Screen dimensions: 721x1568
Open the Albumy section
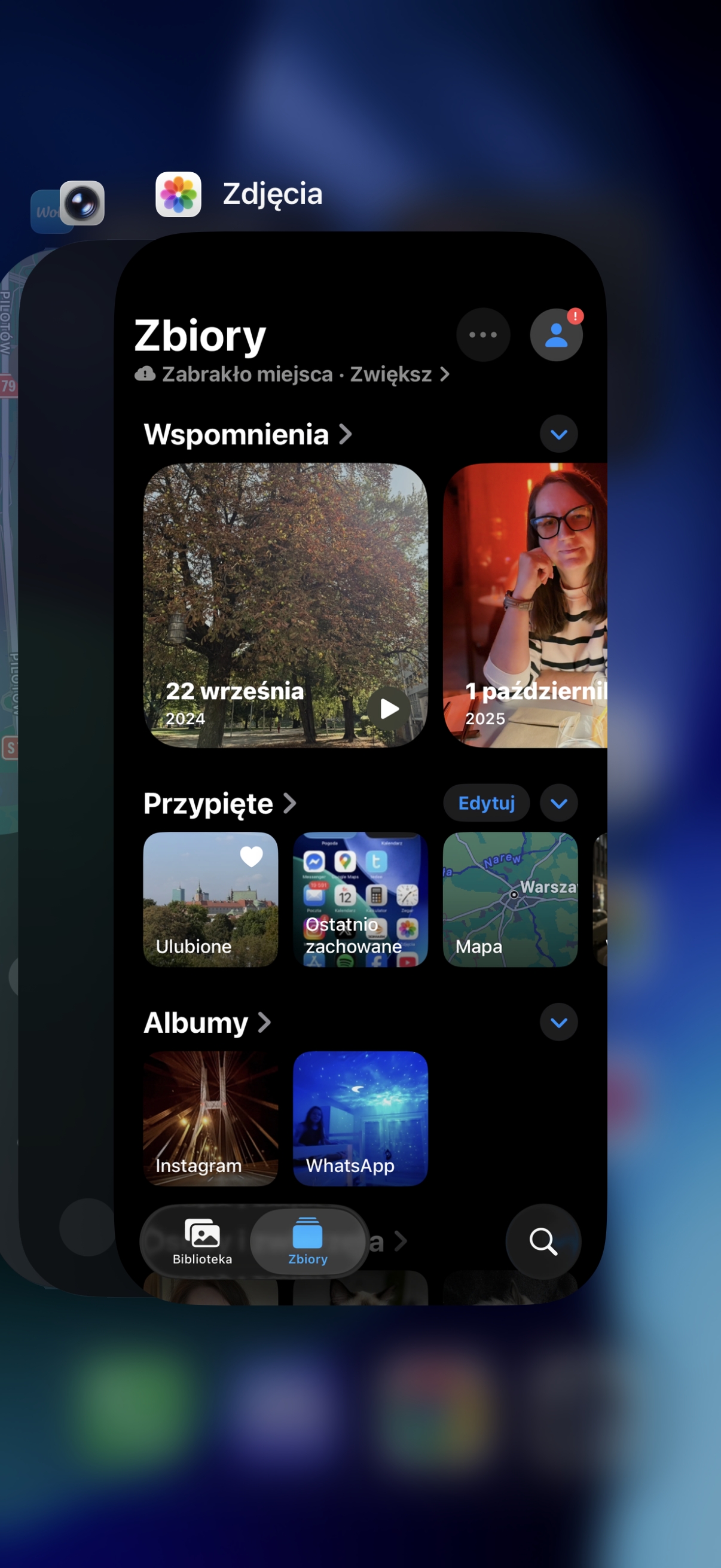pyautogui.click(x=207, y=1023)
